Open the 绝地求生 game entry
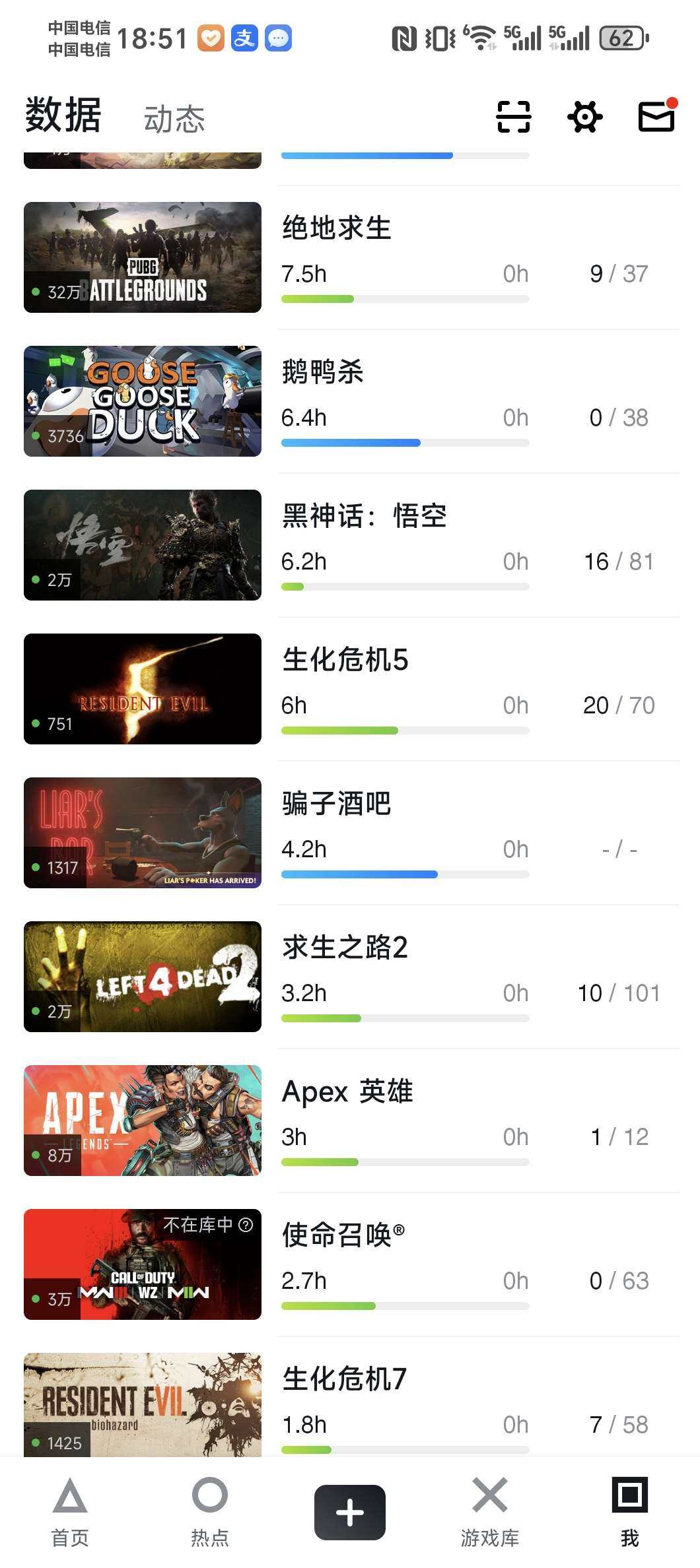This screenshot has width=700, height=1568. coord(336,228)
